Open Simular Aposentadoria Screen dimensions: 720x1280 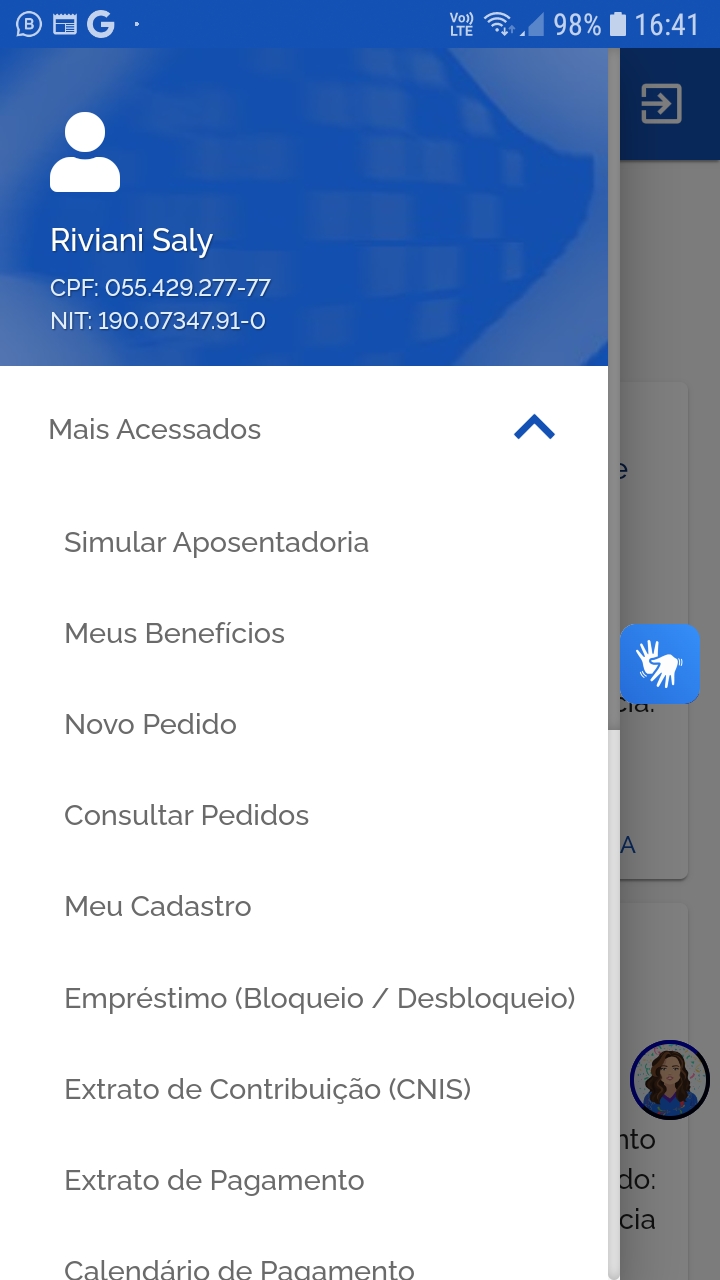[216, 542]
